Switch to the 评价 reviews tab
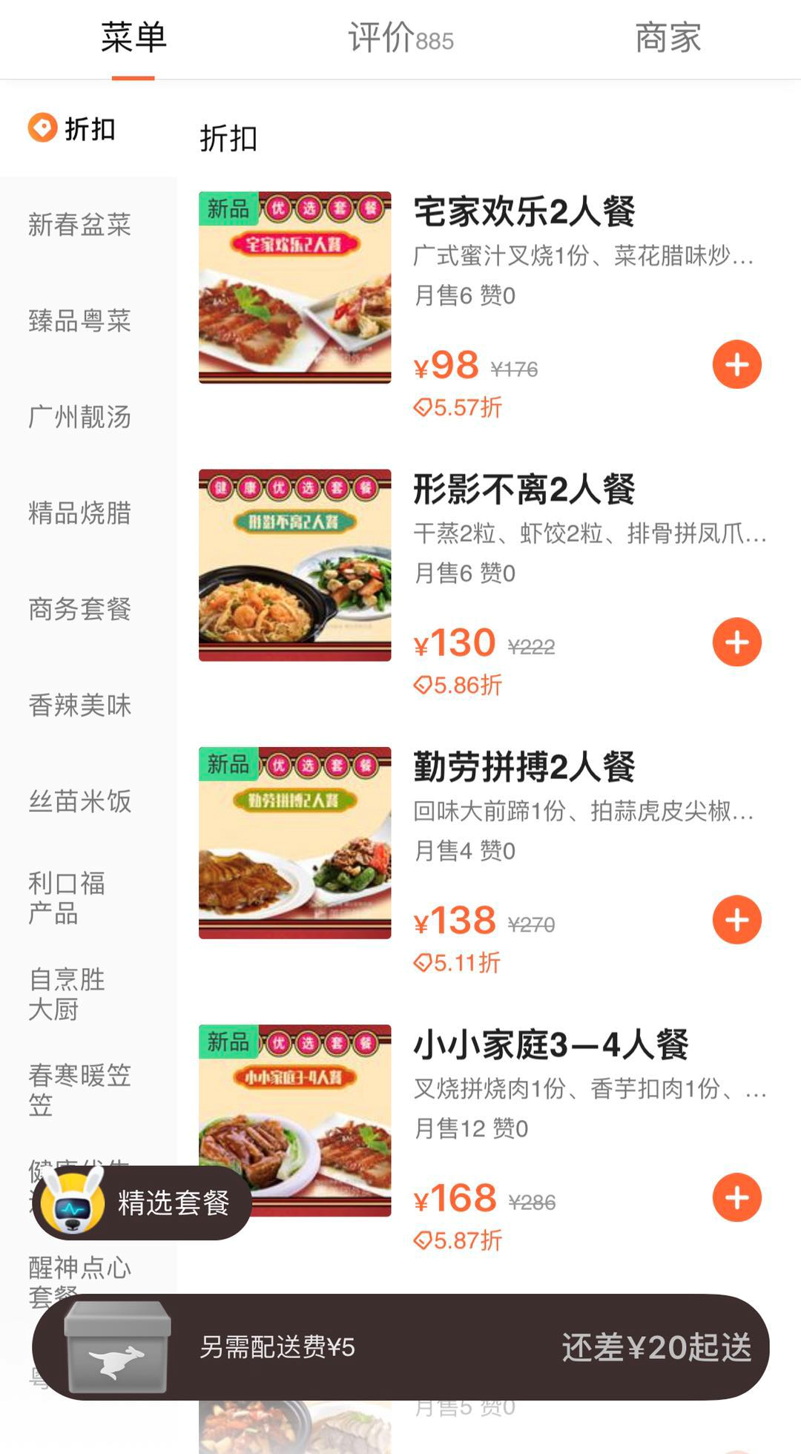 coord(400,38)
